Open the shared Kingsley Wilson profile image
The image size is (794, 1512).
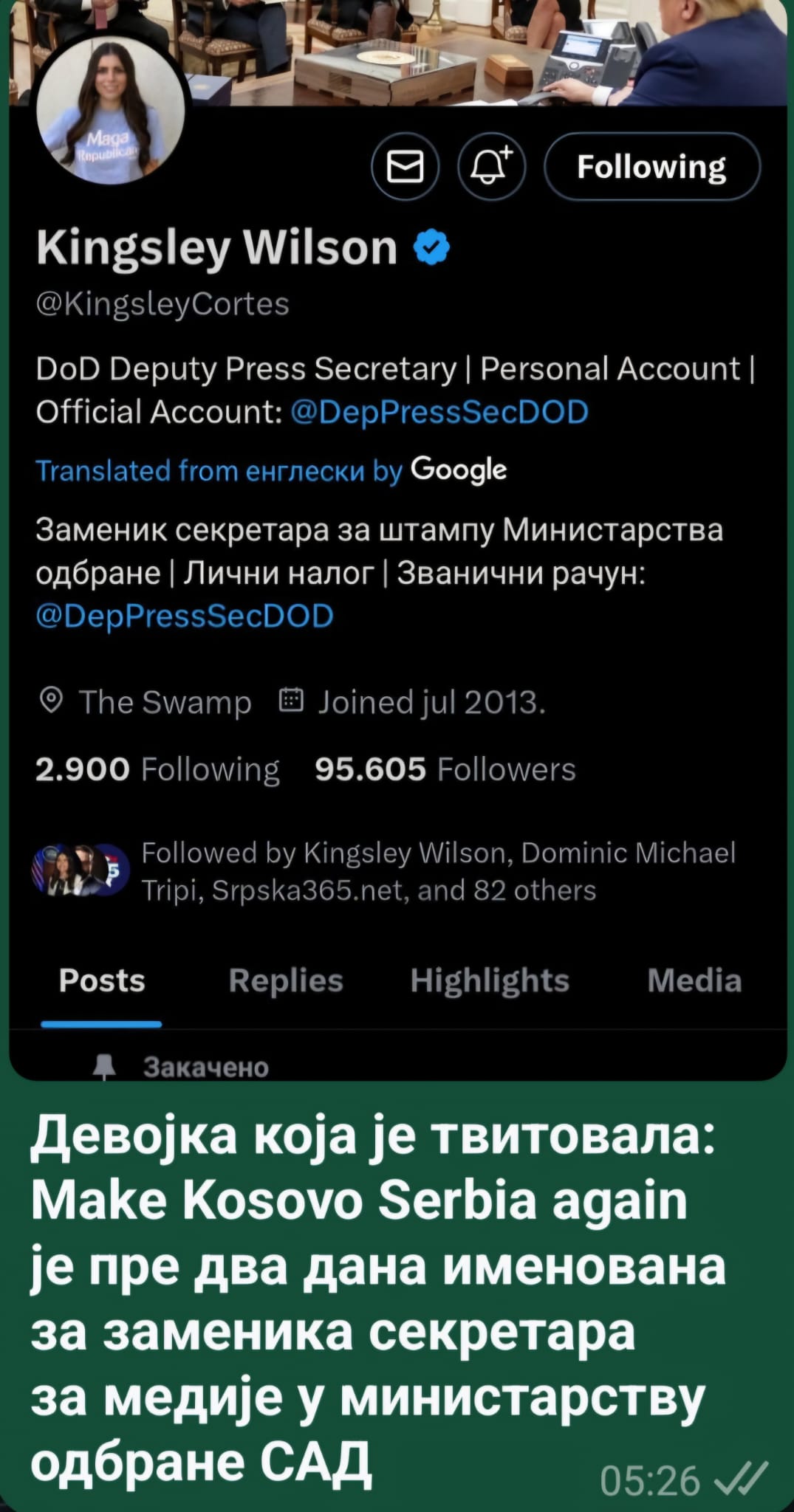tap(397, 540)
